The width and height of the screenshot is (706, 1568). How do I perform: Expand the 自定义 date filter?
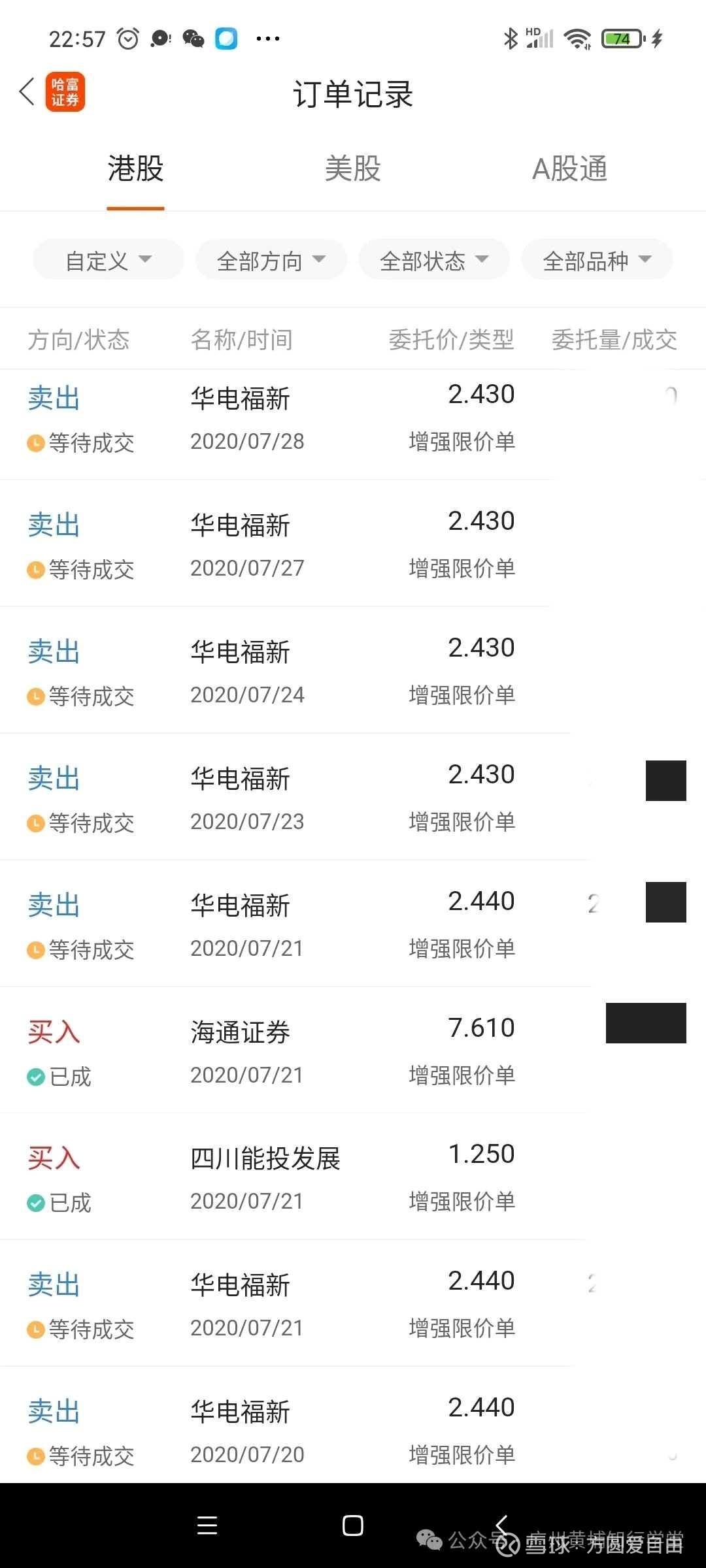[x=109, y=260]
